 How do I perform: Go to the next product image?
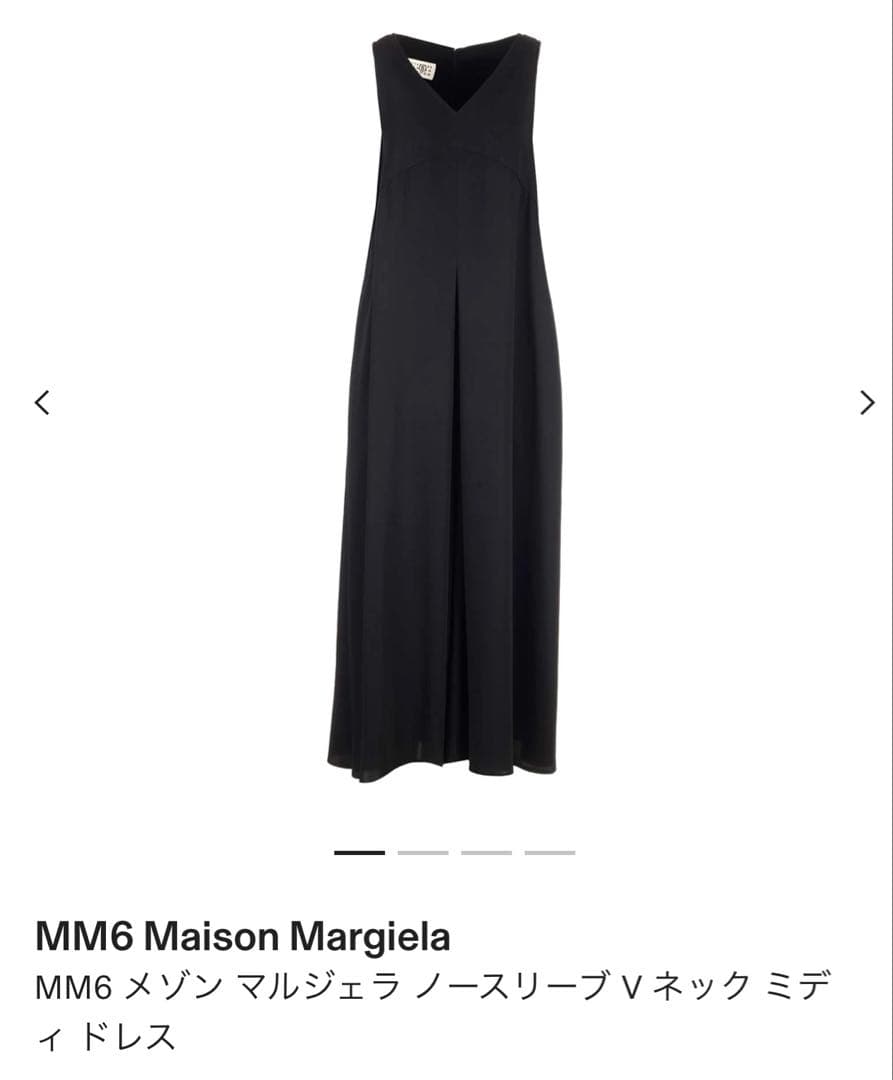[x=867, y=402]
